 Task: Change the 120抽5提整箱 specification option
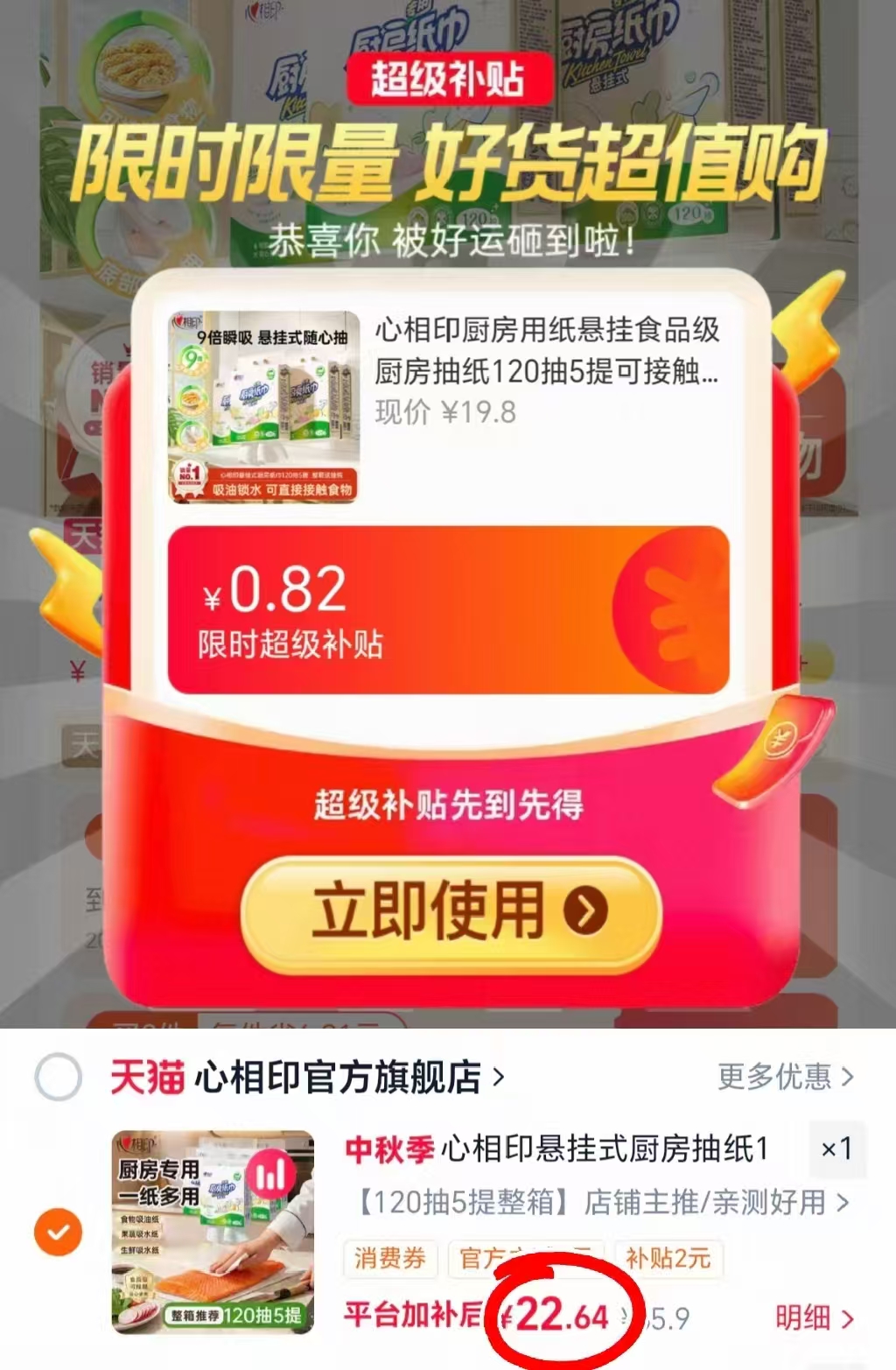click(x=600, y=1202)
